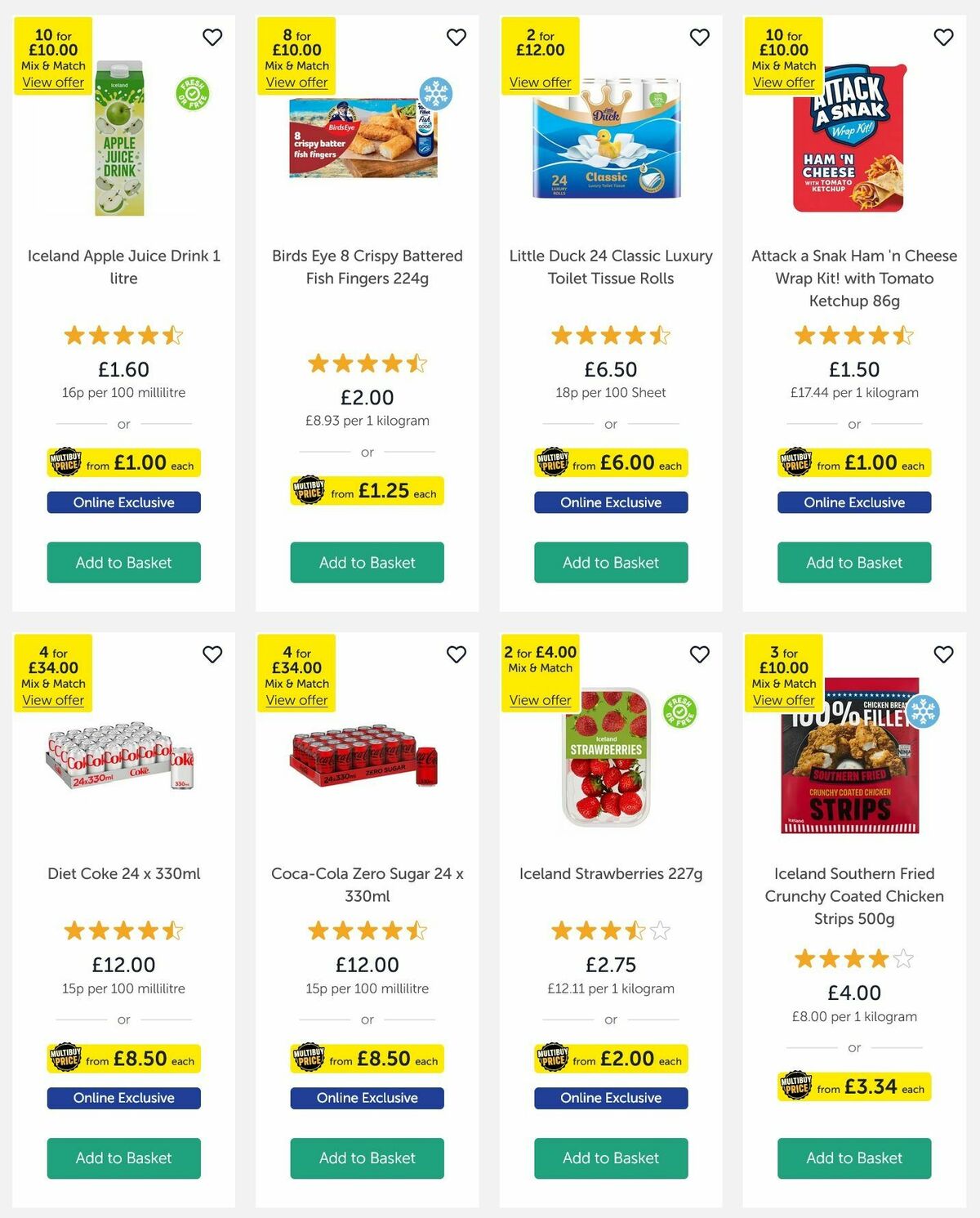Click the Multibuy Price roundel under Coca-Cola Zero Sugar

click(x=309, y=1059)
